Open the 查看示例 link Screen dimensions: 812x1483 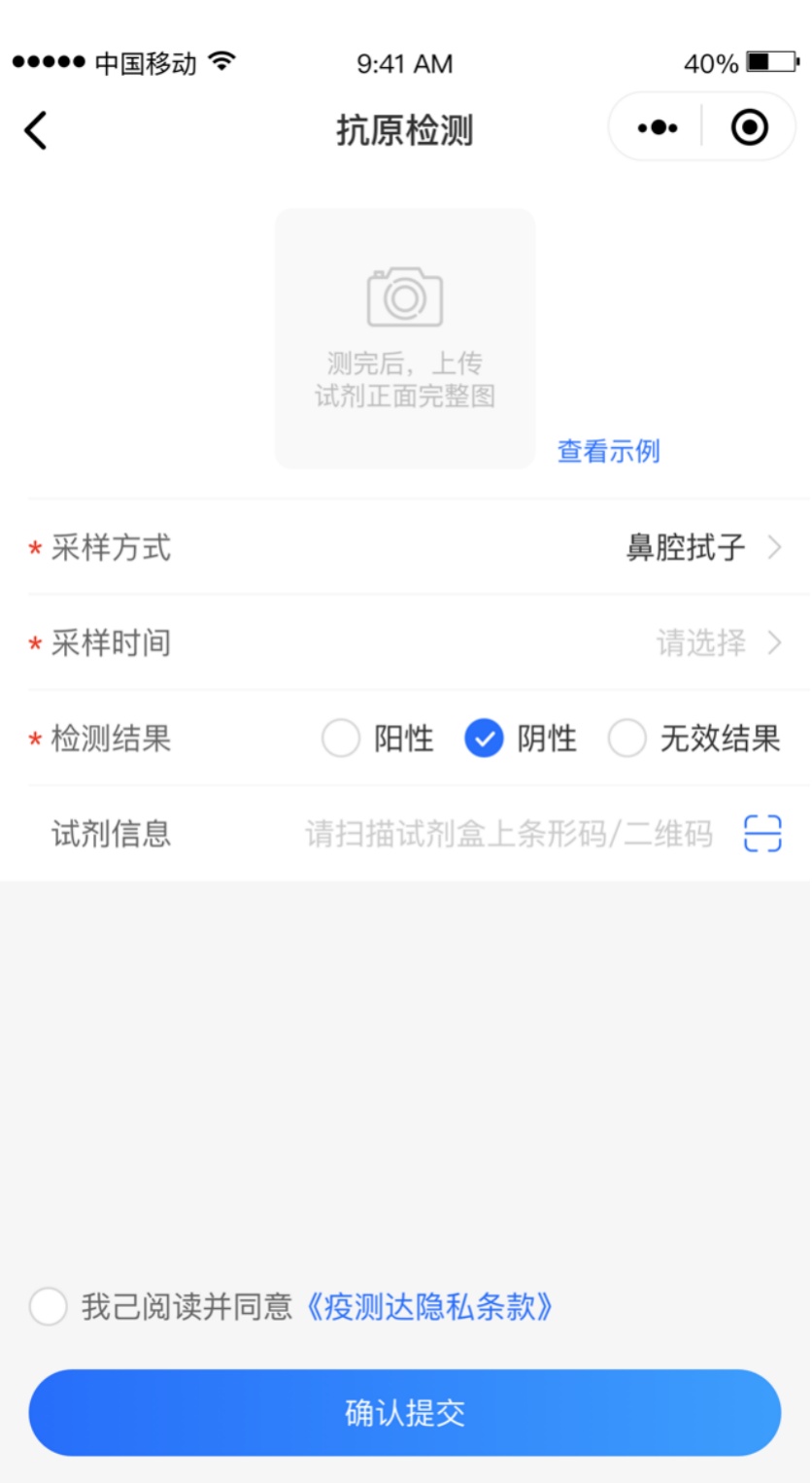(x=608, y=451)
